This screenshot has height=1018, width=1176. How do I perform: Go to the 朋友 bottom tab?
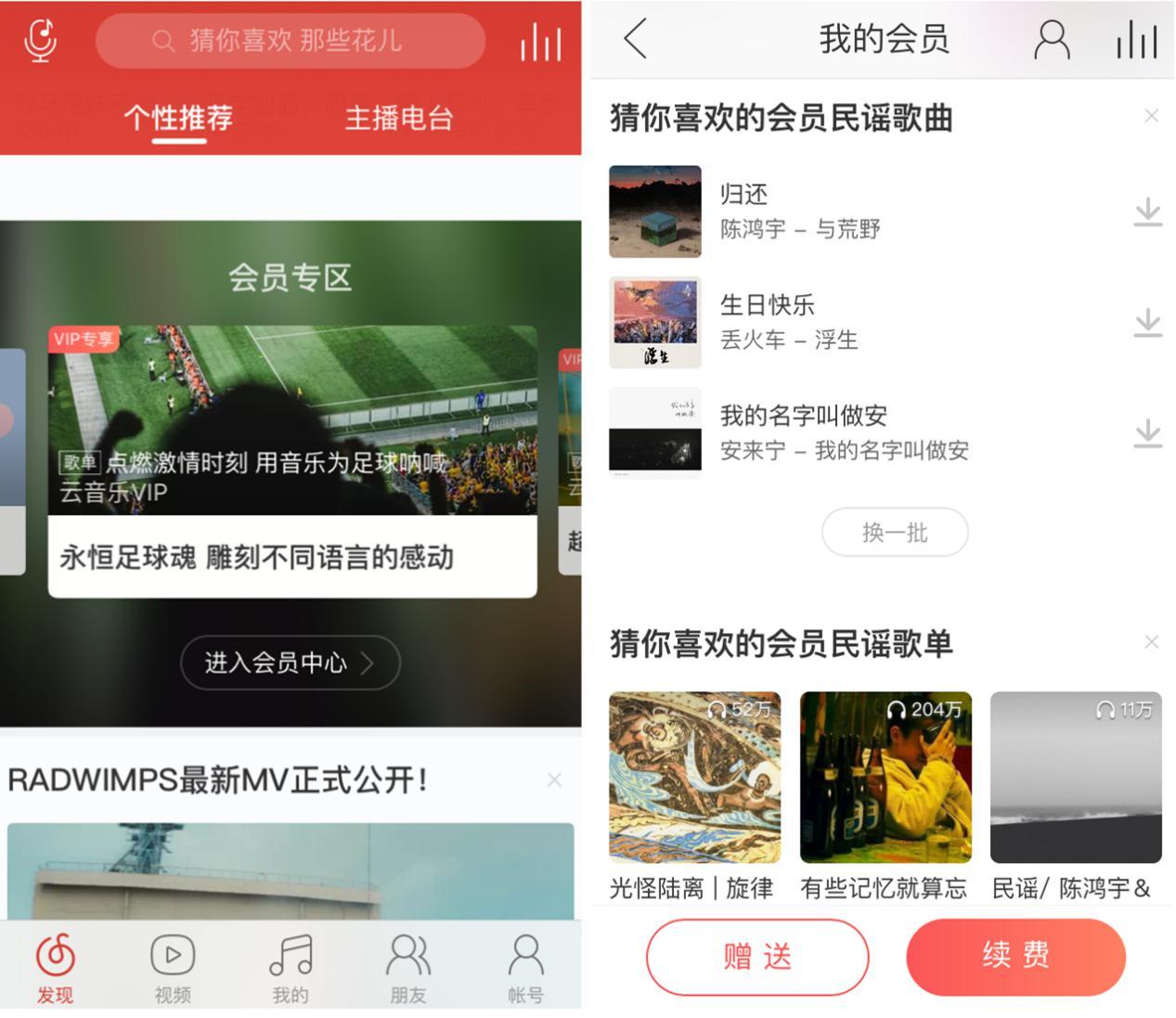(407, 968)
